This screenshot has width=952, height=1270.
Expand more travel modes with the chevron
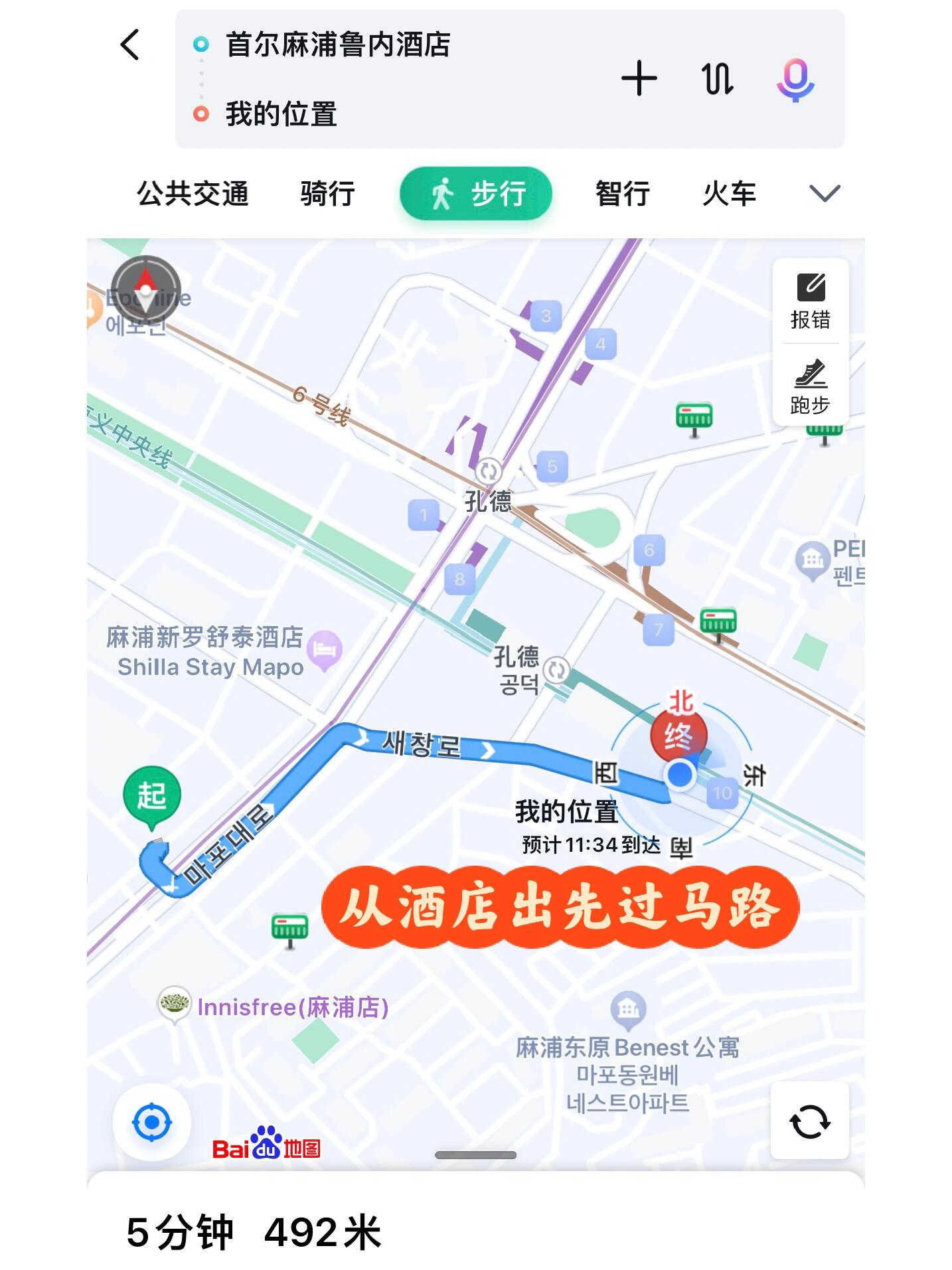click(825, 194)
